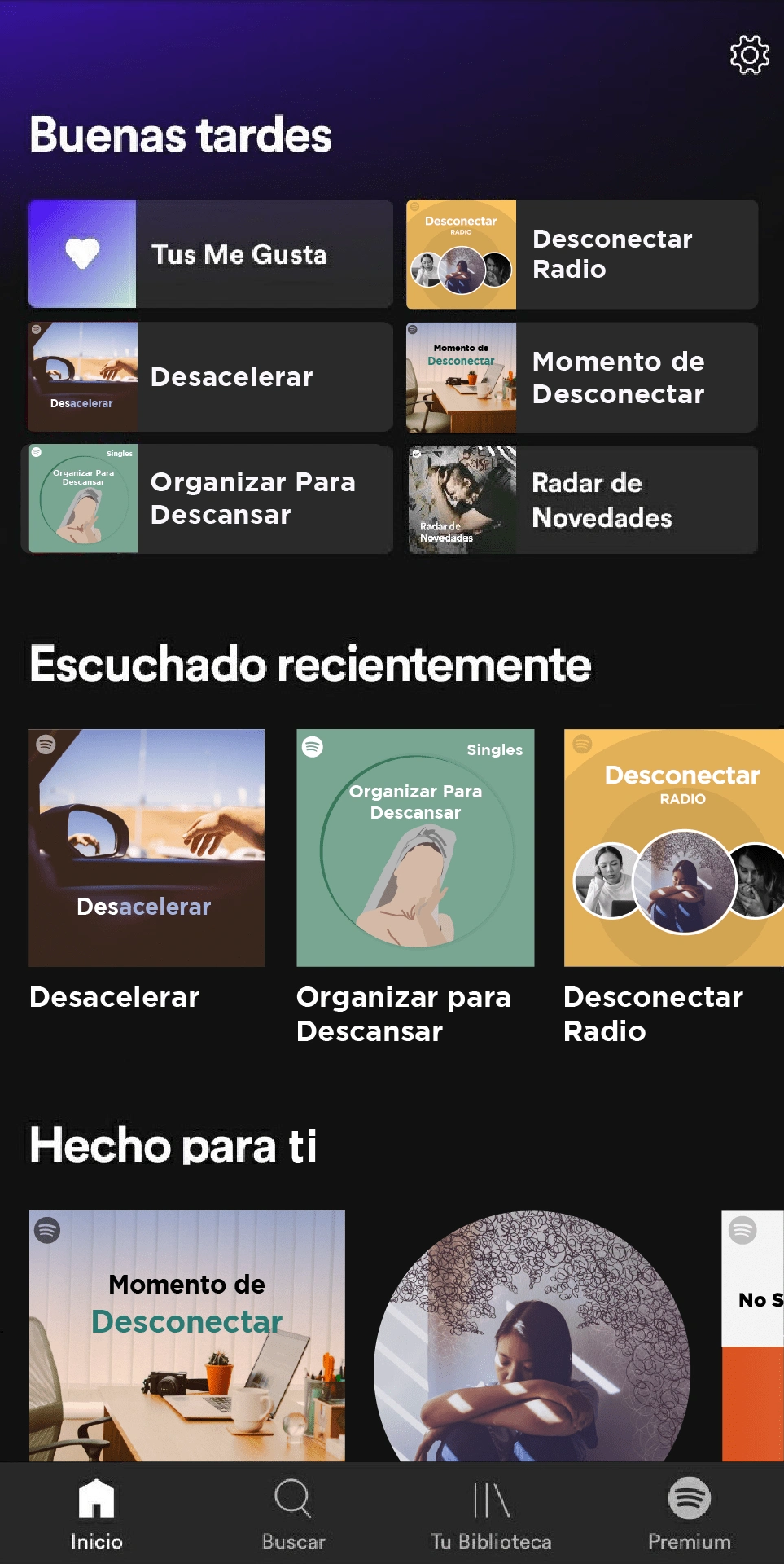Open Tus Me Gusta shortcut
The width and height of the screenshot is (784, 1564).
click(210, 254)
